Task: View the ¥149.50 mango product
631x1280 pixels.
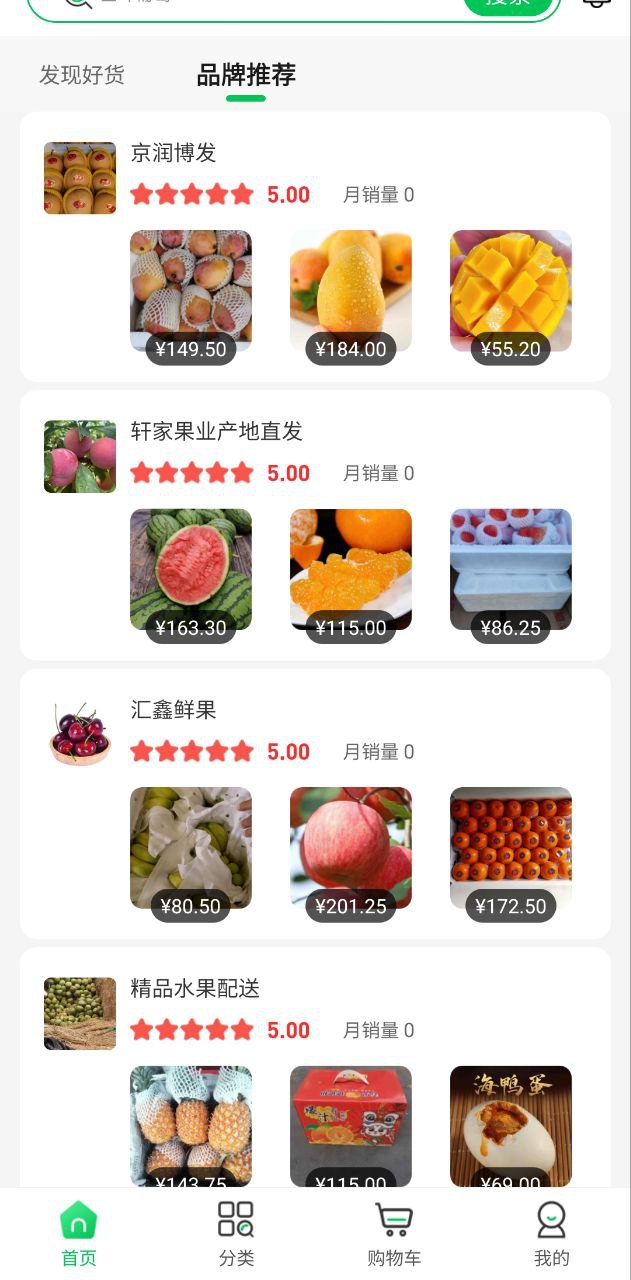Action: [x=191, y=291]
